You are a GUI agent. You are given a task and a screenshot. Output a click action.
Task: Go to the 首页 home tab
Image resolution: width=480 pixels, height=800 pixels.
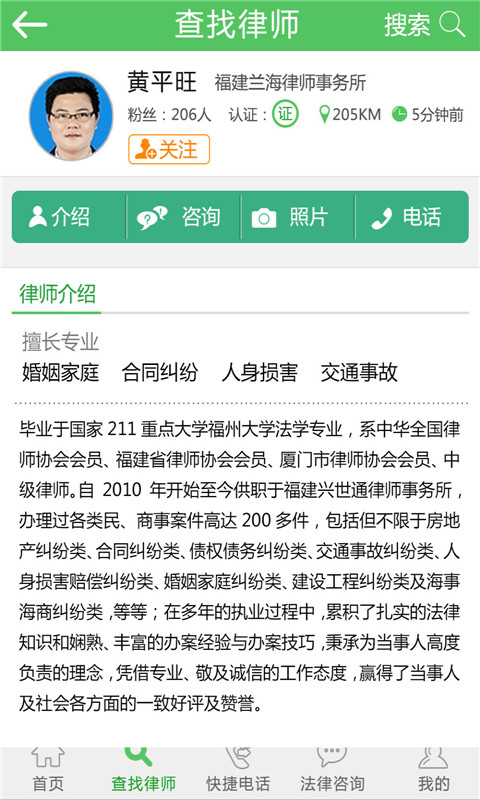click(x=48, y=772)
